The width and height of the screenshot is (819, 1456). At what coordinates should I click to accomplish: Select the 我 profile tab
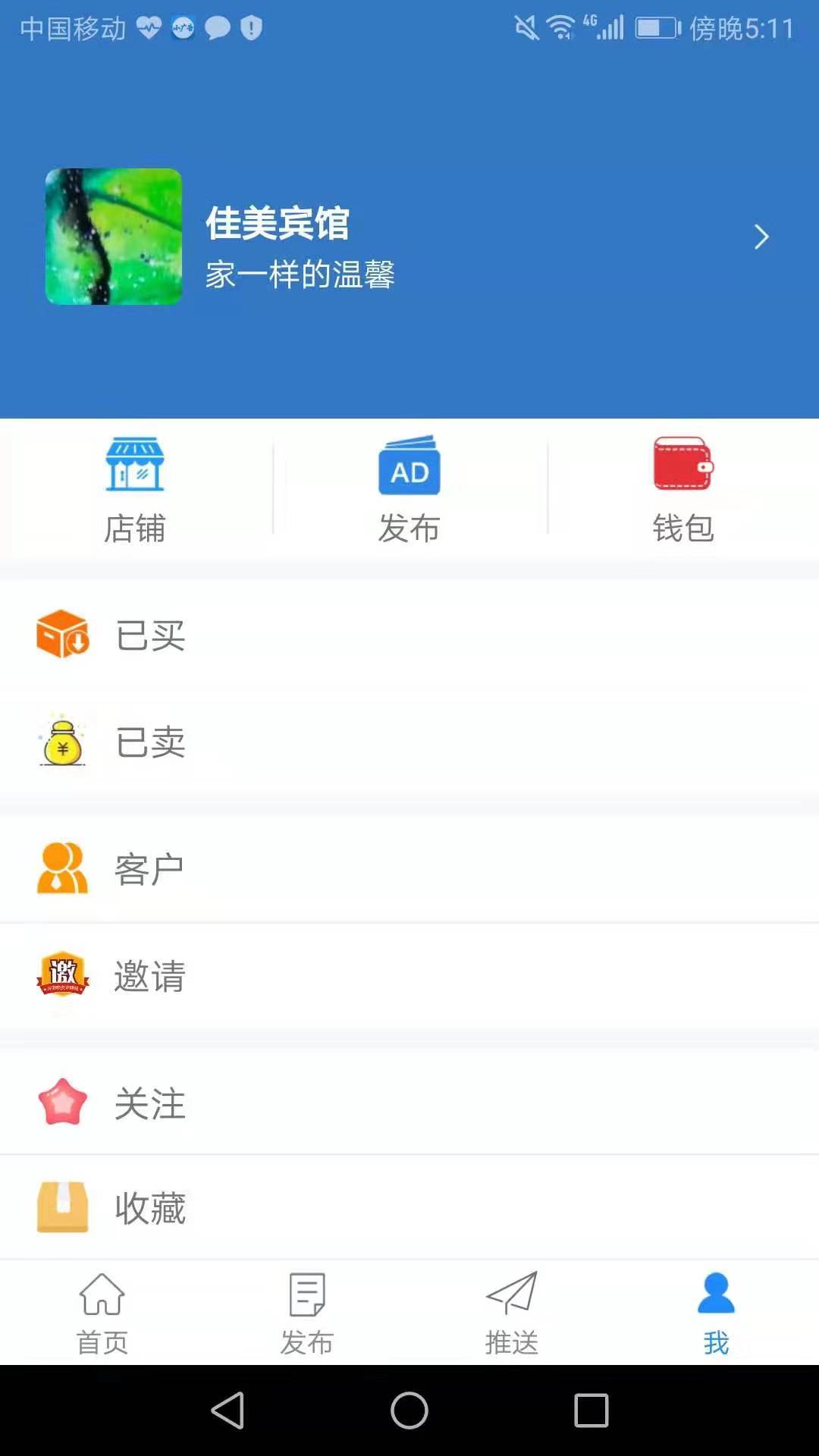click(x=716, y=1313)
